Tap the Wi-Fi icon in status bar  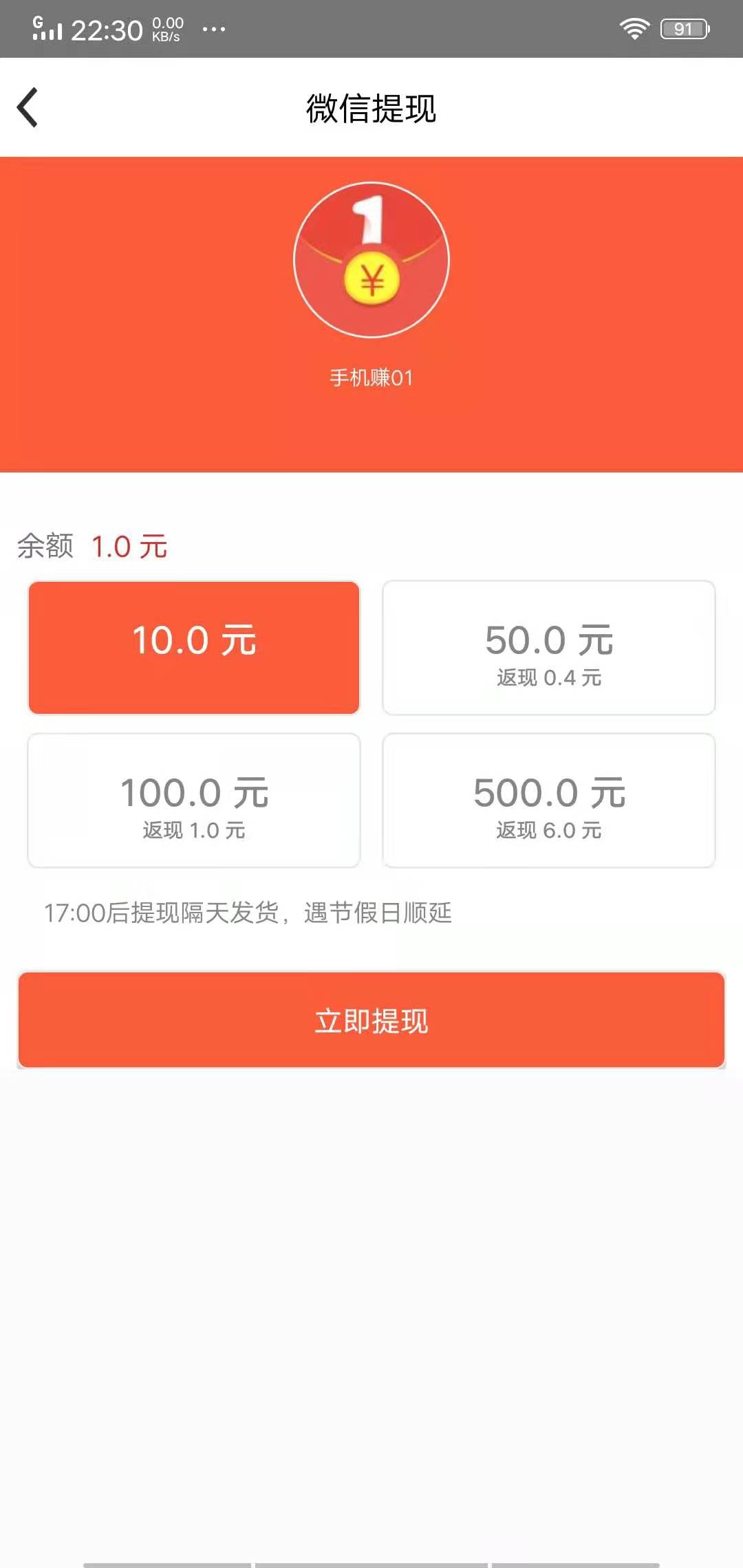634,28
